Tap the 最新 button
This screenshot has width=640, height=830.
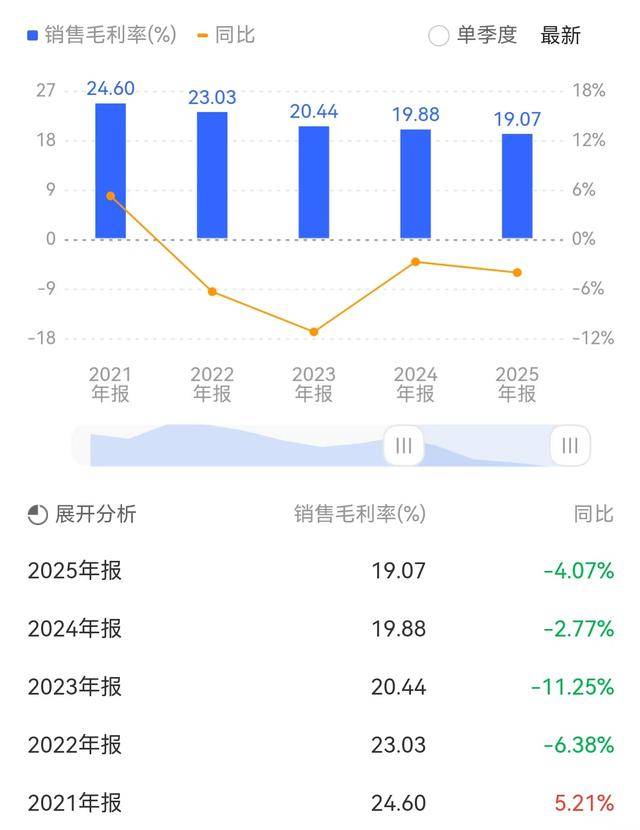[x=560, y=35]
